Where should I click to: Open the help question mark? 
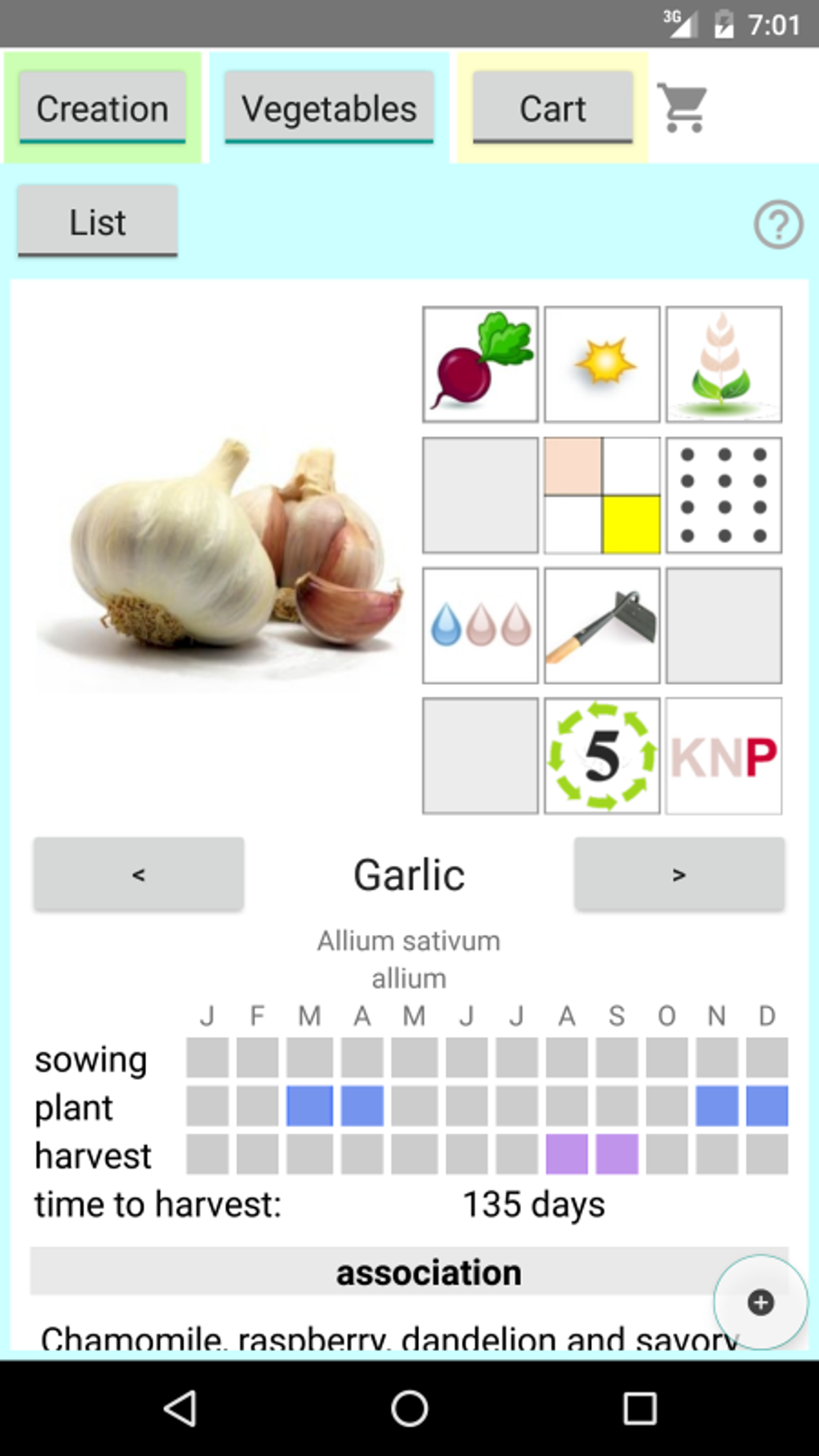point(777,224)
